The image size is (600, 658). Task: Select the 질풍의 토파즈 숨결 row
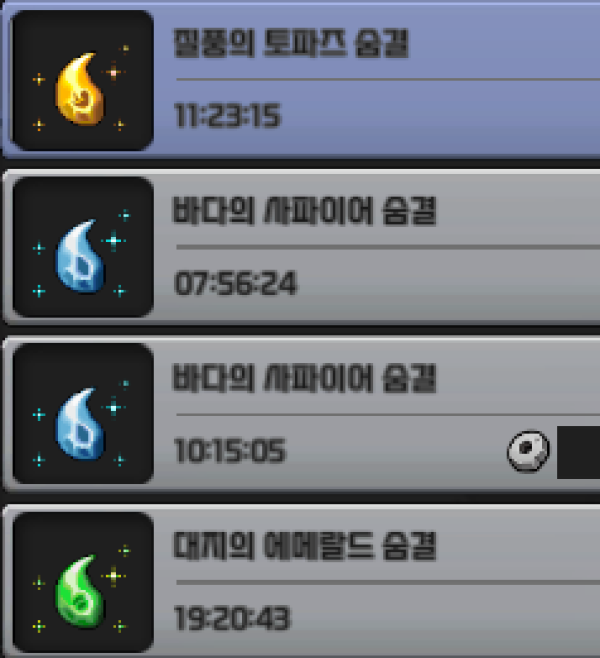point(300,80)
